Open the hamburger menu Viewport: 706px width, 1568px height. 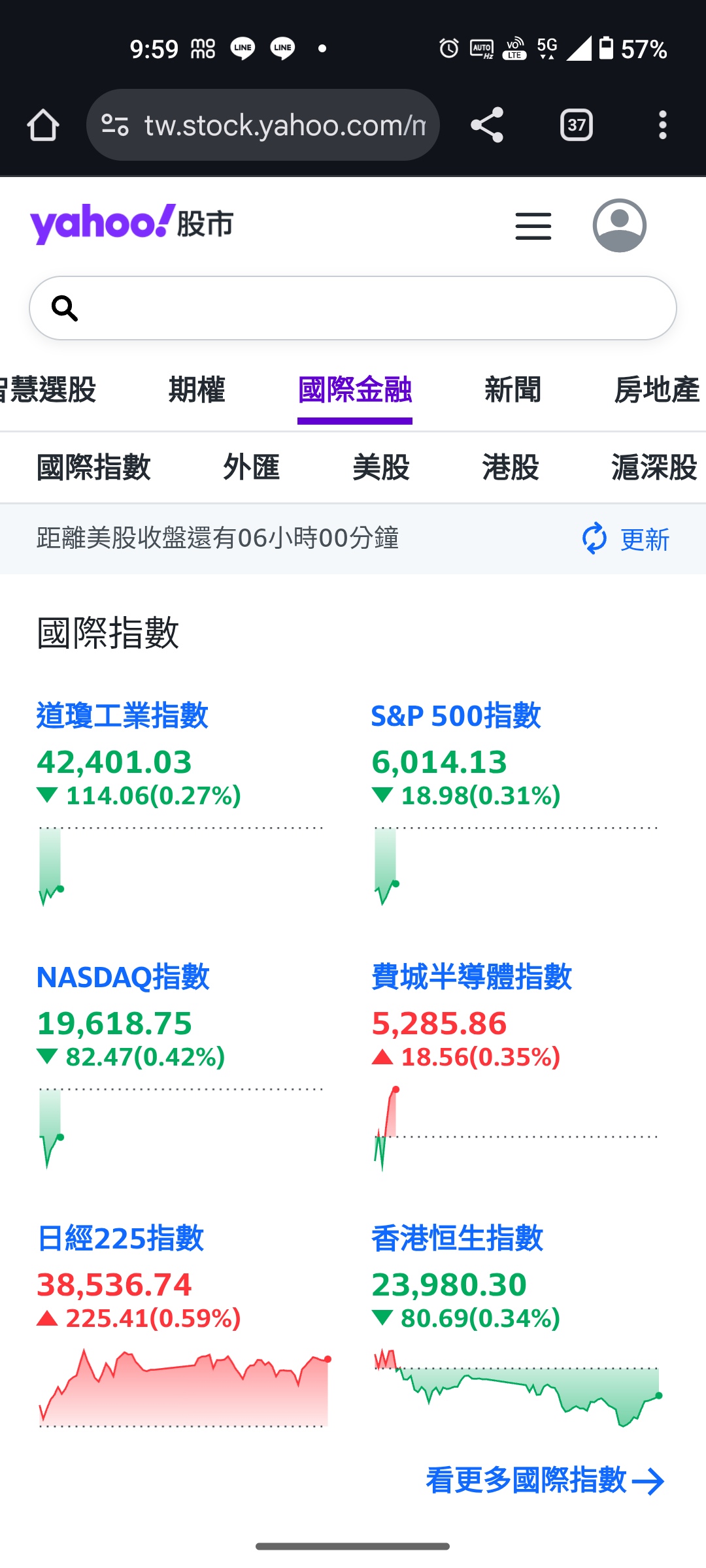[533, 226]
